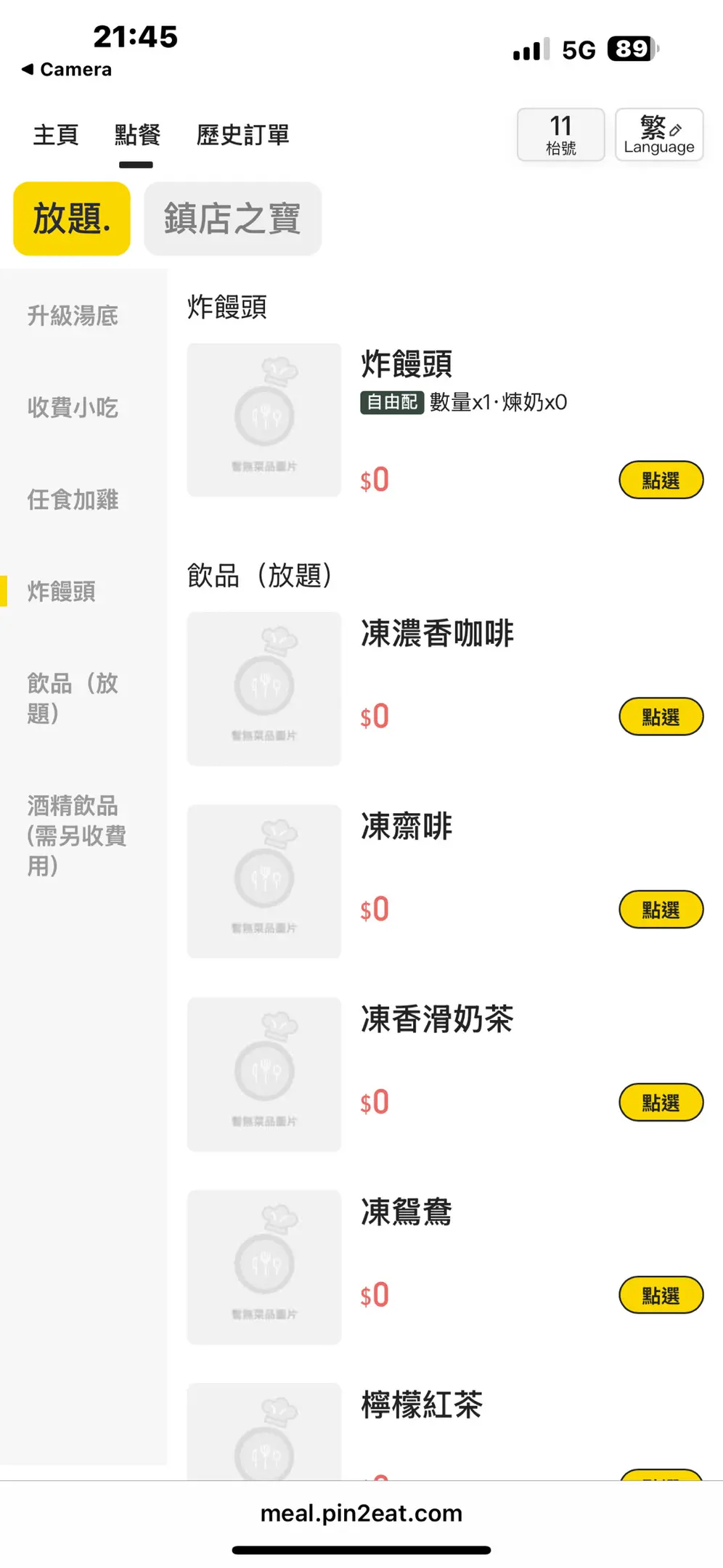Switch to the 歷史訂單 order history tab
The width and height of the screenshot is (723, 1568).
pyautogui.click(x=242, y=135)
